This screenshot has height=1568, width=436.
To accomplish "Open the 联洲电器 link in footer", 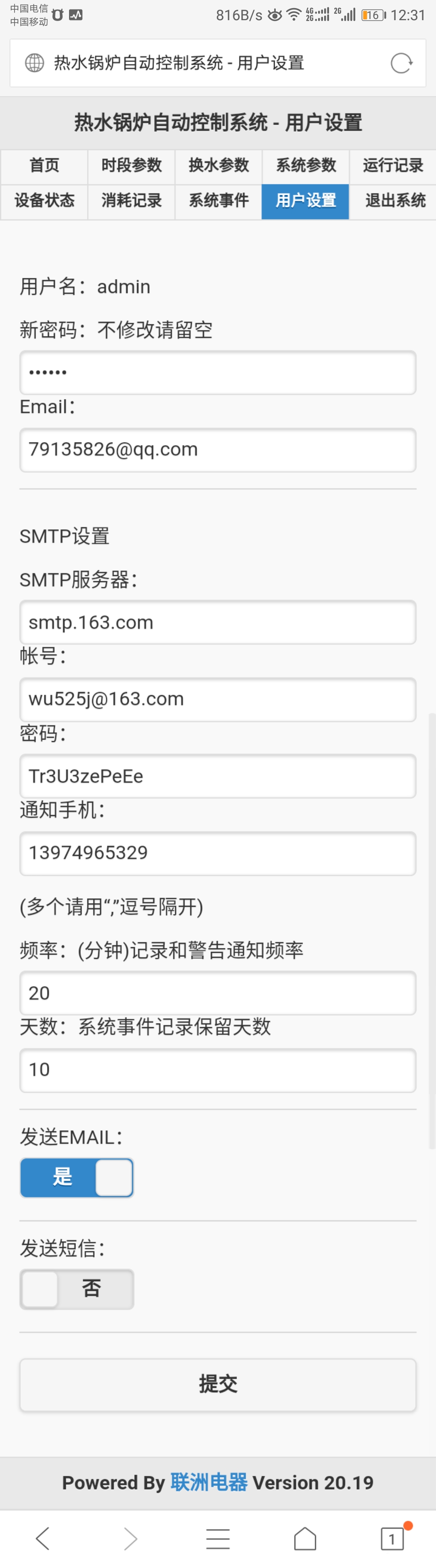I will pos(209,1483).
